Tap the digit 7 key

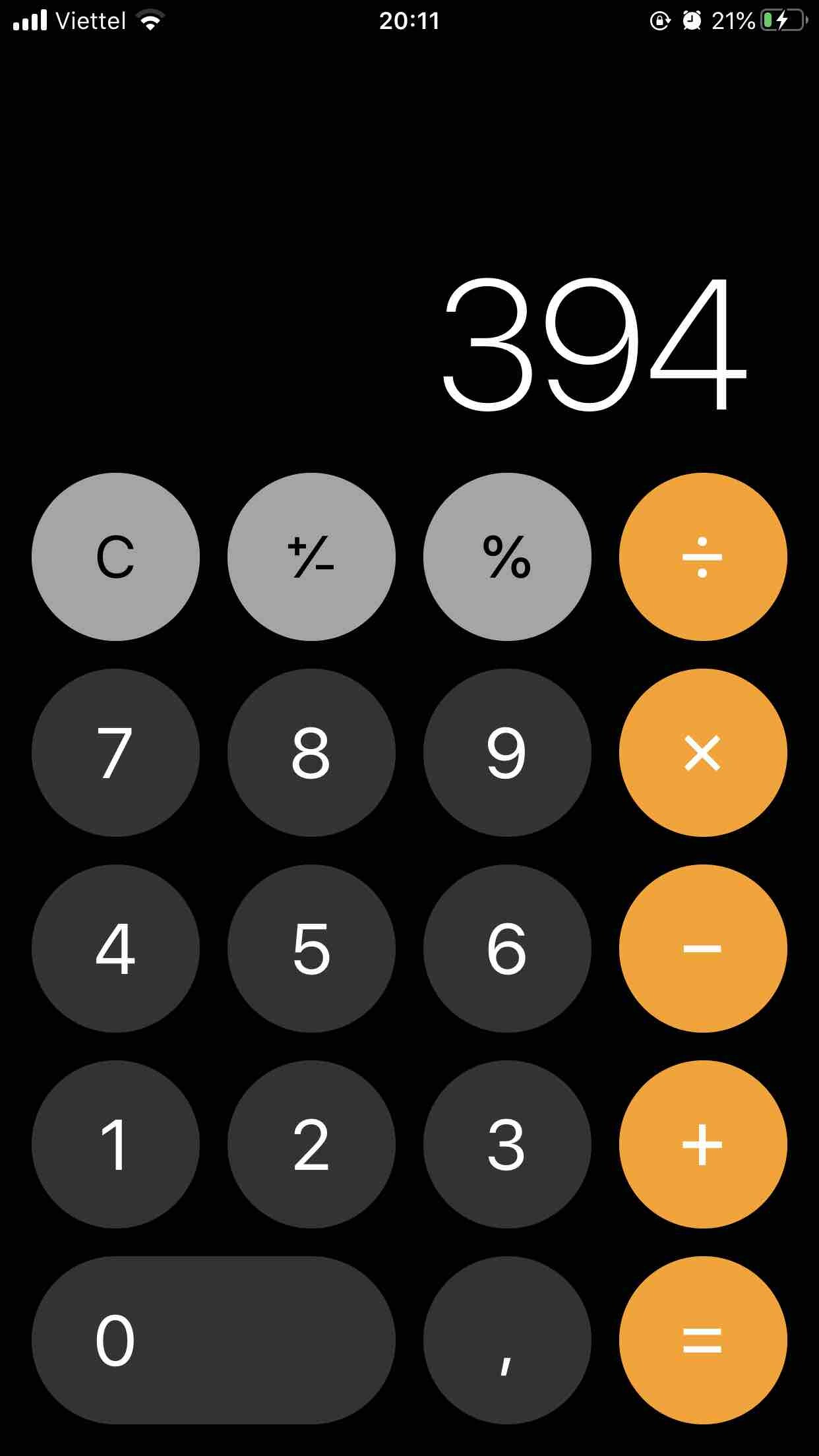pyautogui.click(x=115, y=752)
